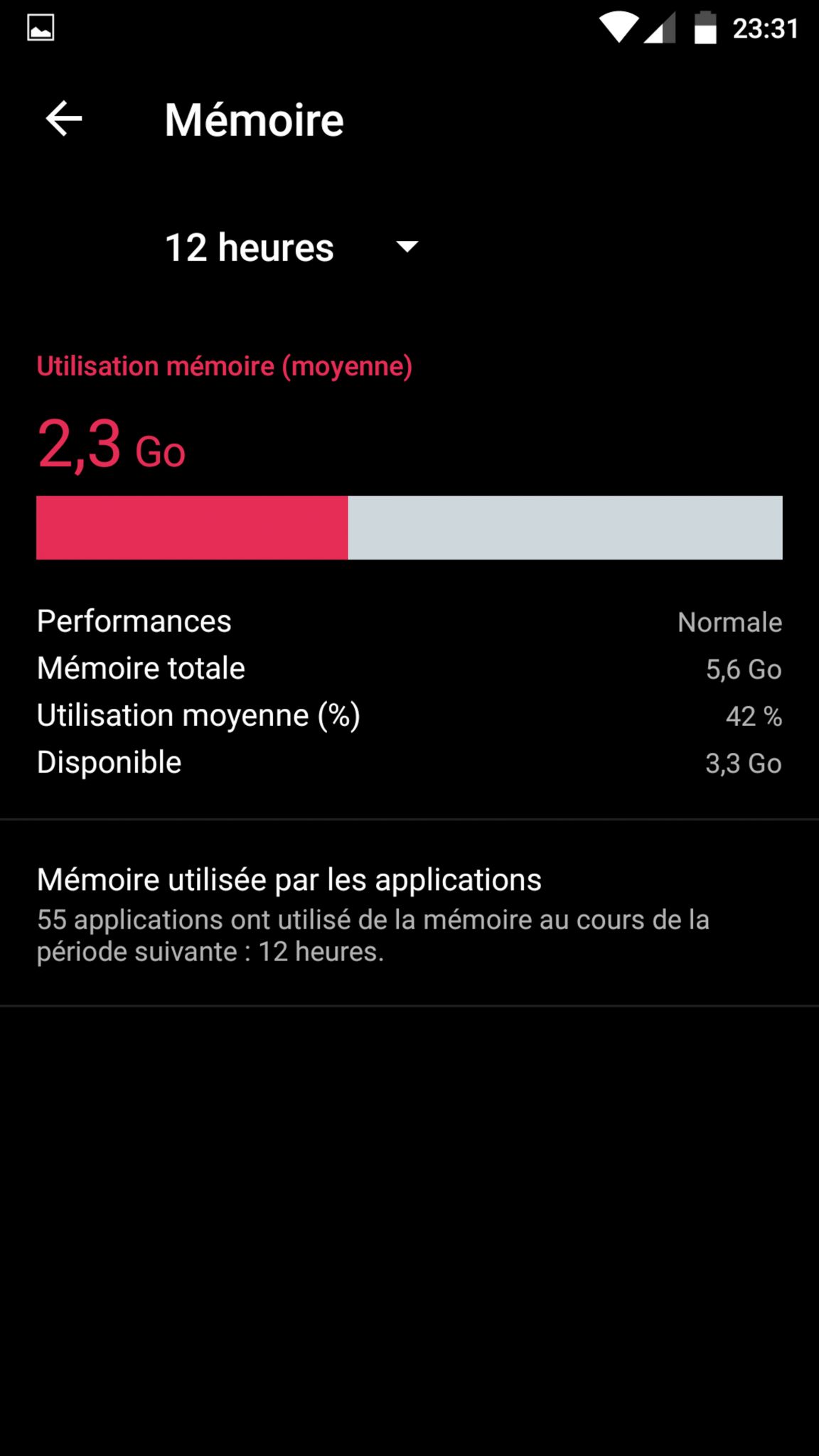Screen dimensions: 819x1456
Task: Open the 12 heures duration dropdown
Action: (x=291, y=247)
